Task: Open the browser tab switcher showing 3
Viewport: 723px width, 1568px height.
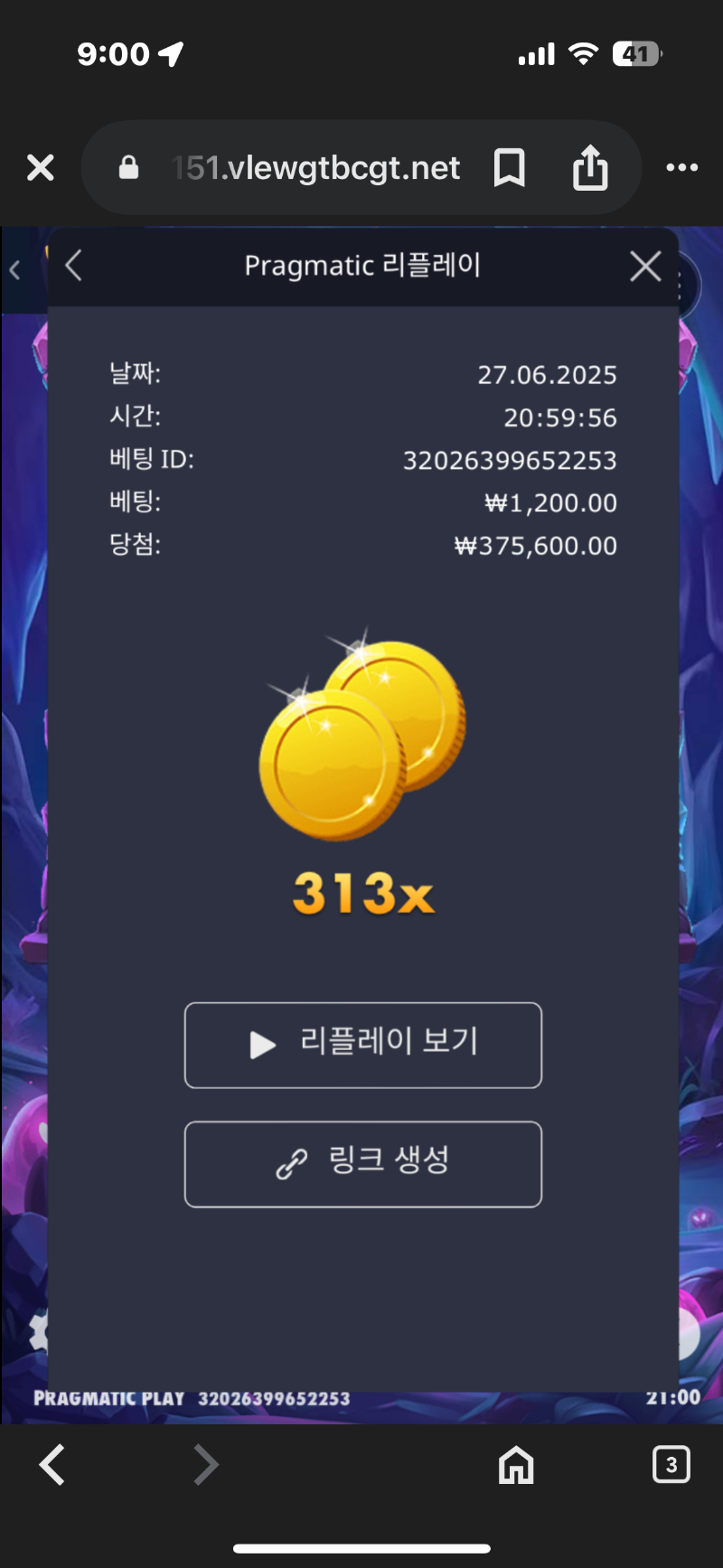Action: [x=671, y=1464]
